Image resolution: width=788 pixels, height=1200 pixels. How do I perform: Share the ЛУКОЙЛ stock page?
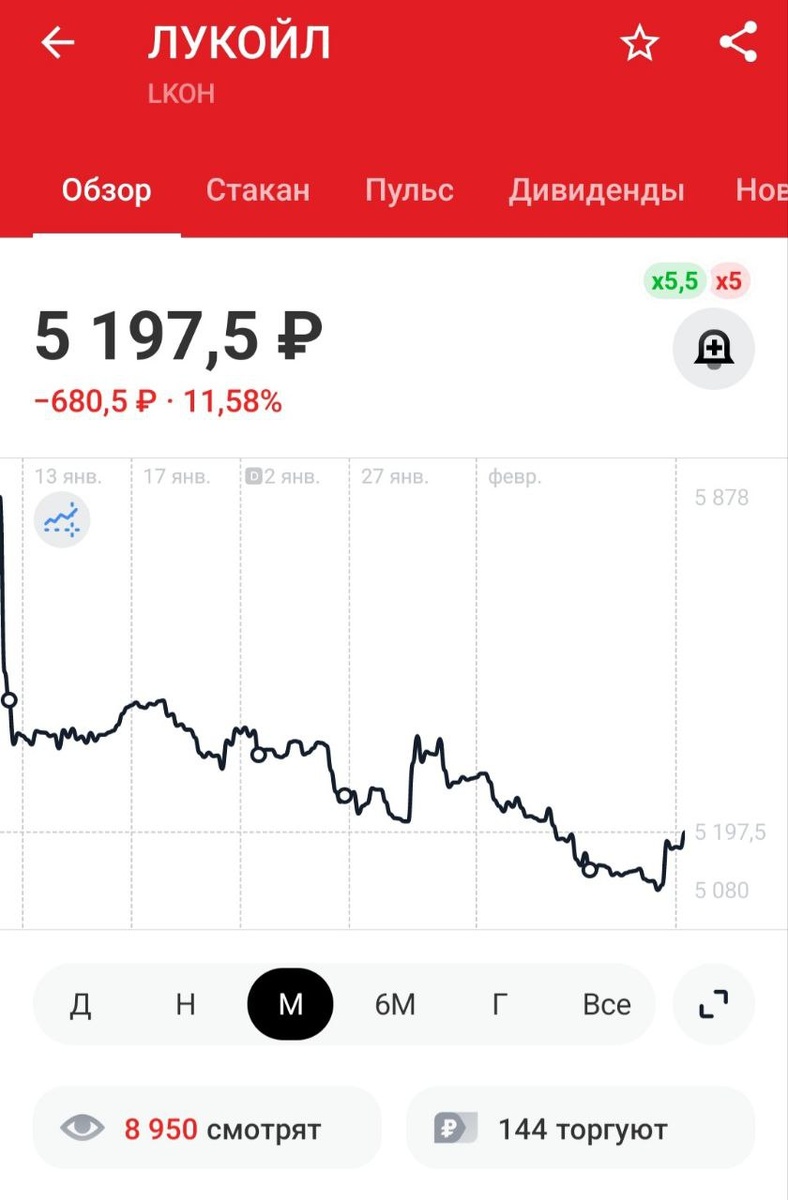(738, 43)
